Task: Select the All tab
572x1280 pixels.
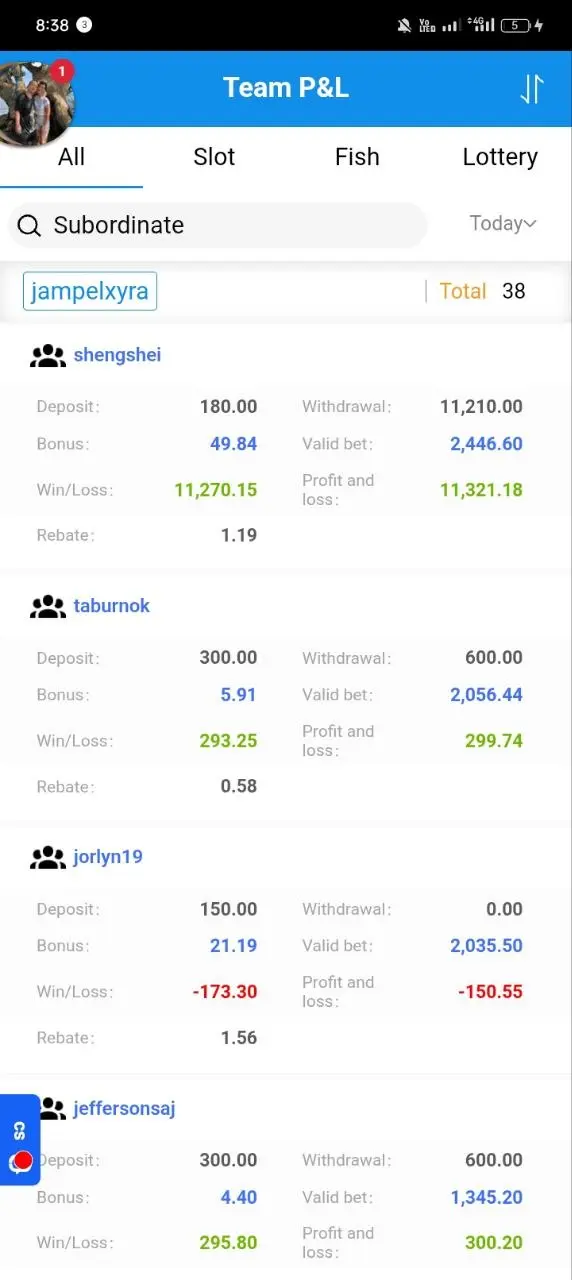Action: click(x=71, y=157)
